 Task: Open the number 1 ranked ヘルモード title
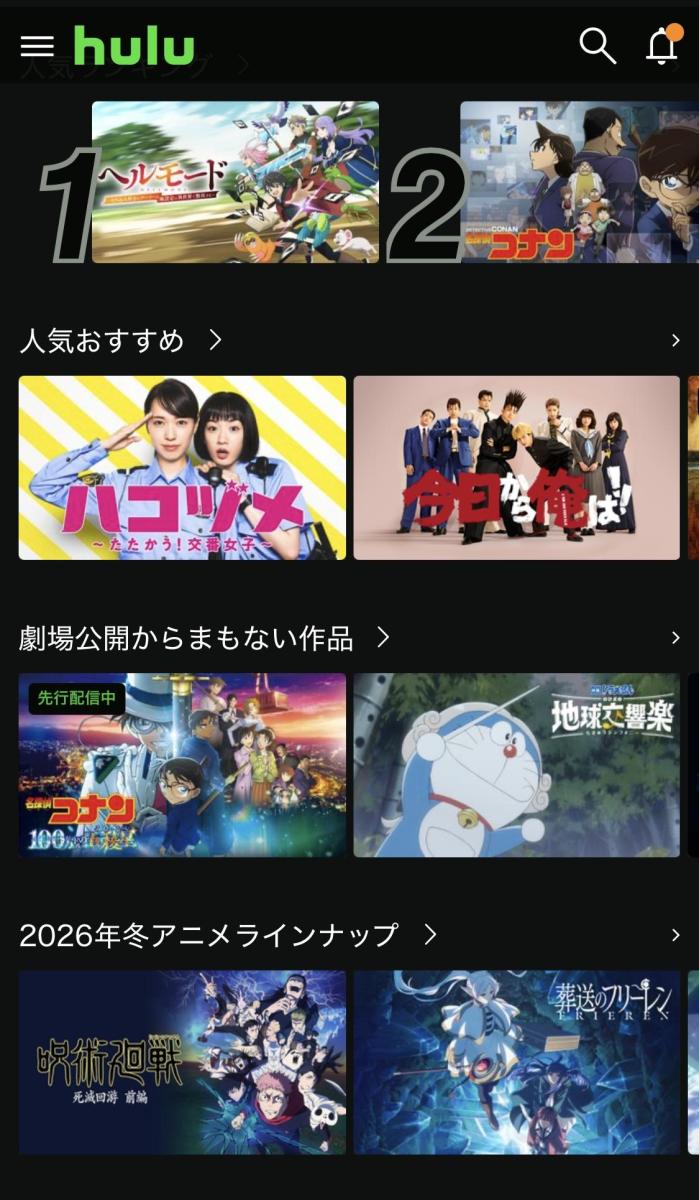pos(235,182)
